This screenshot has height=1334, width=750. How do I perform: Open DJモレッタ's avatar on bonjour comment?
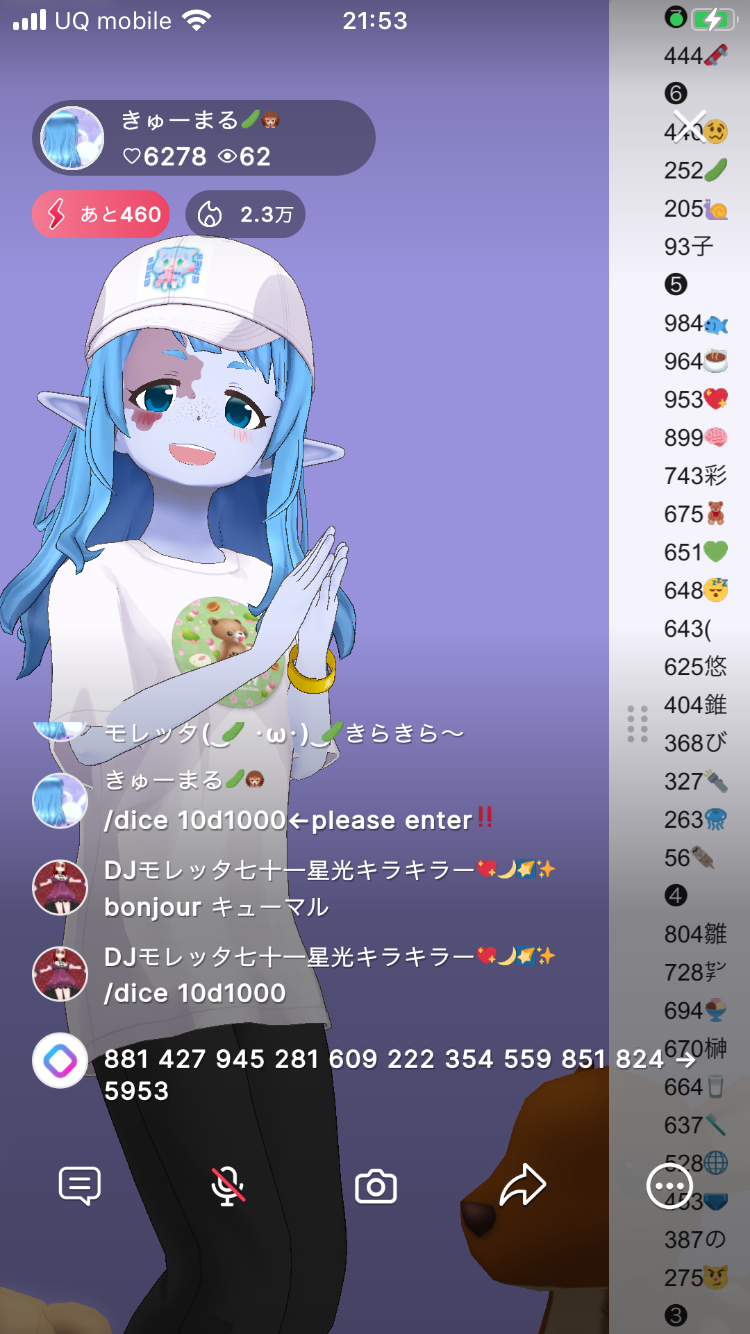point(60,887)
